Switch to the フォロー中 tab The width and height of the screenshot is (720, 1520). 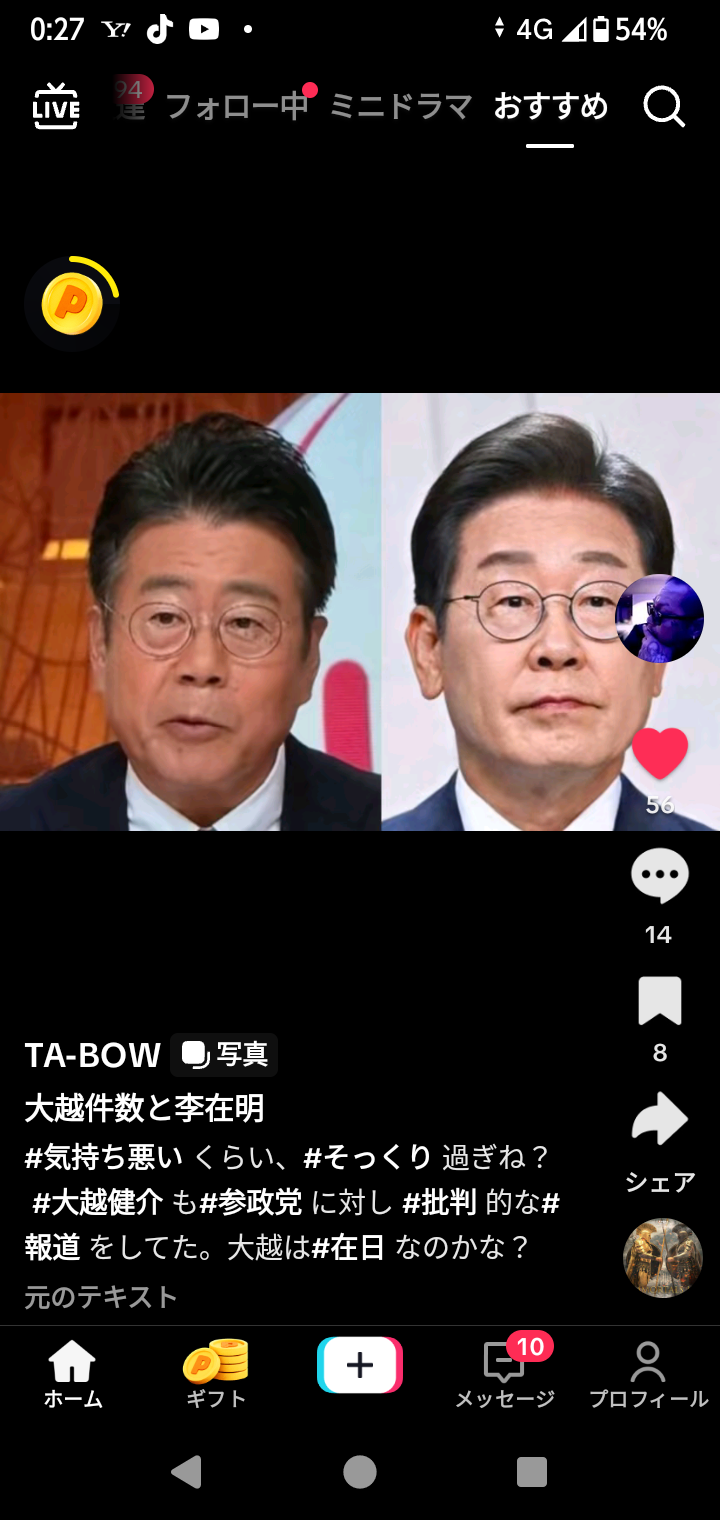(236, 105)
